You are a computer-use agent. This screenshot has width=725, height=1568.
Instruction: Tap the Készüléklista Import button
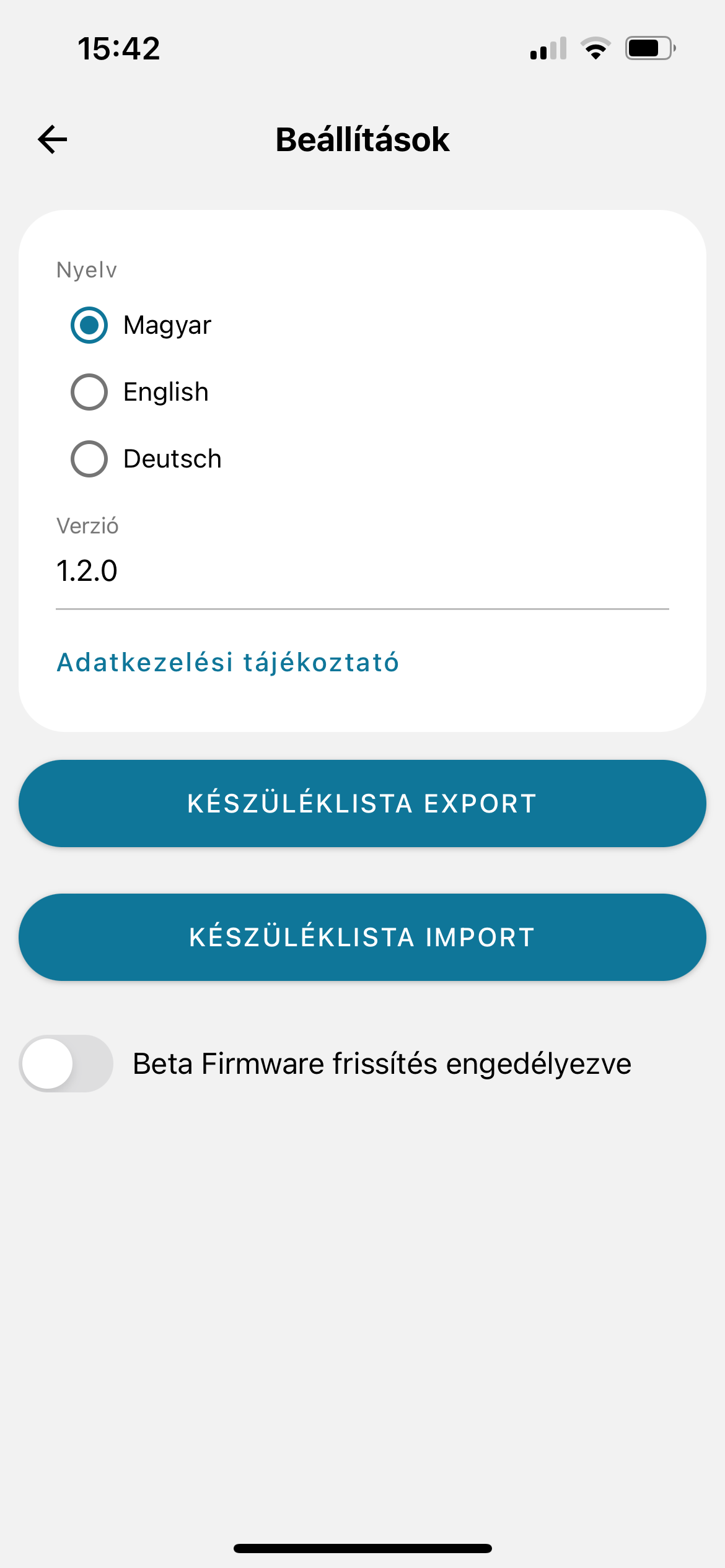[362, 937]
